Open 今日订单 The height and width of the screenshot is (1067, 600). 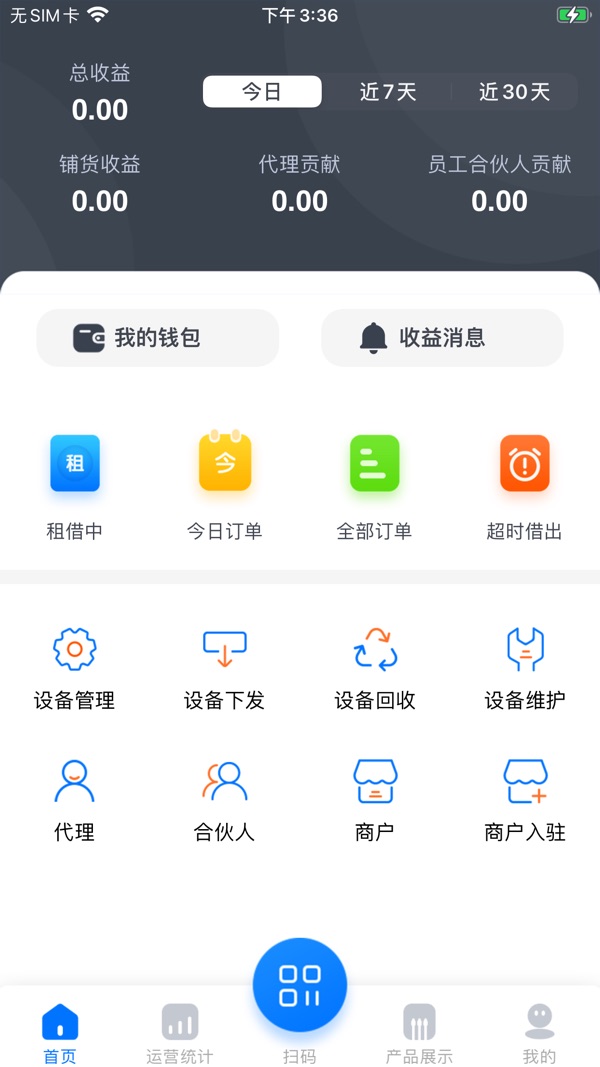coord(225,487)
